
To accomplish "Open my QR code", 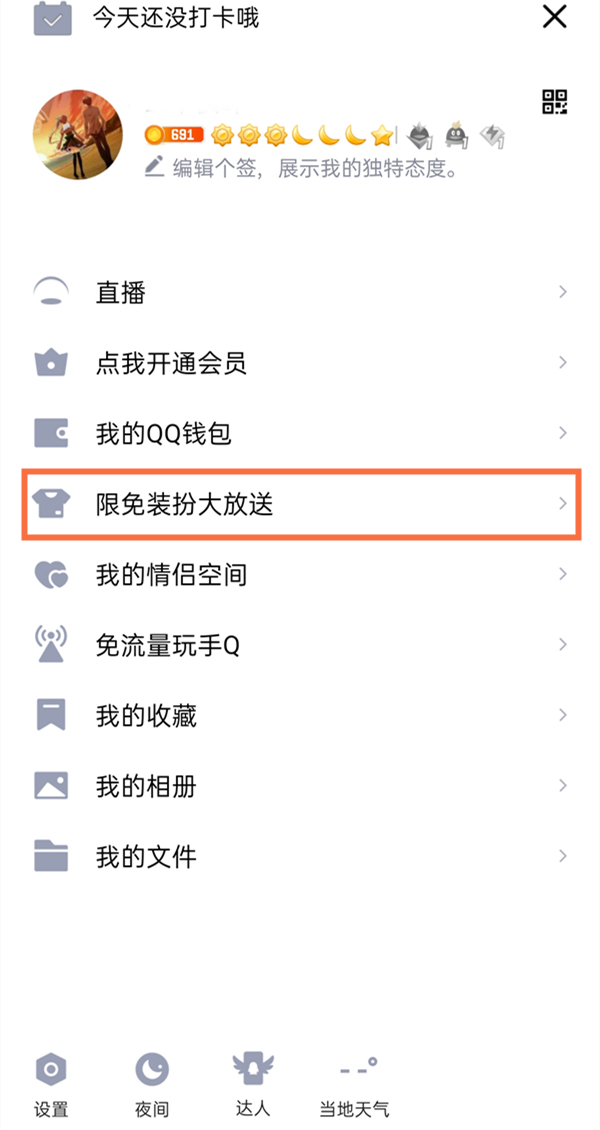I will (555, 101).
